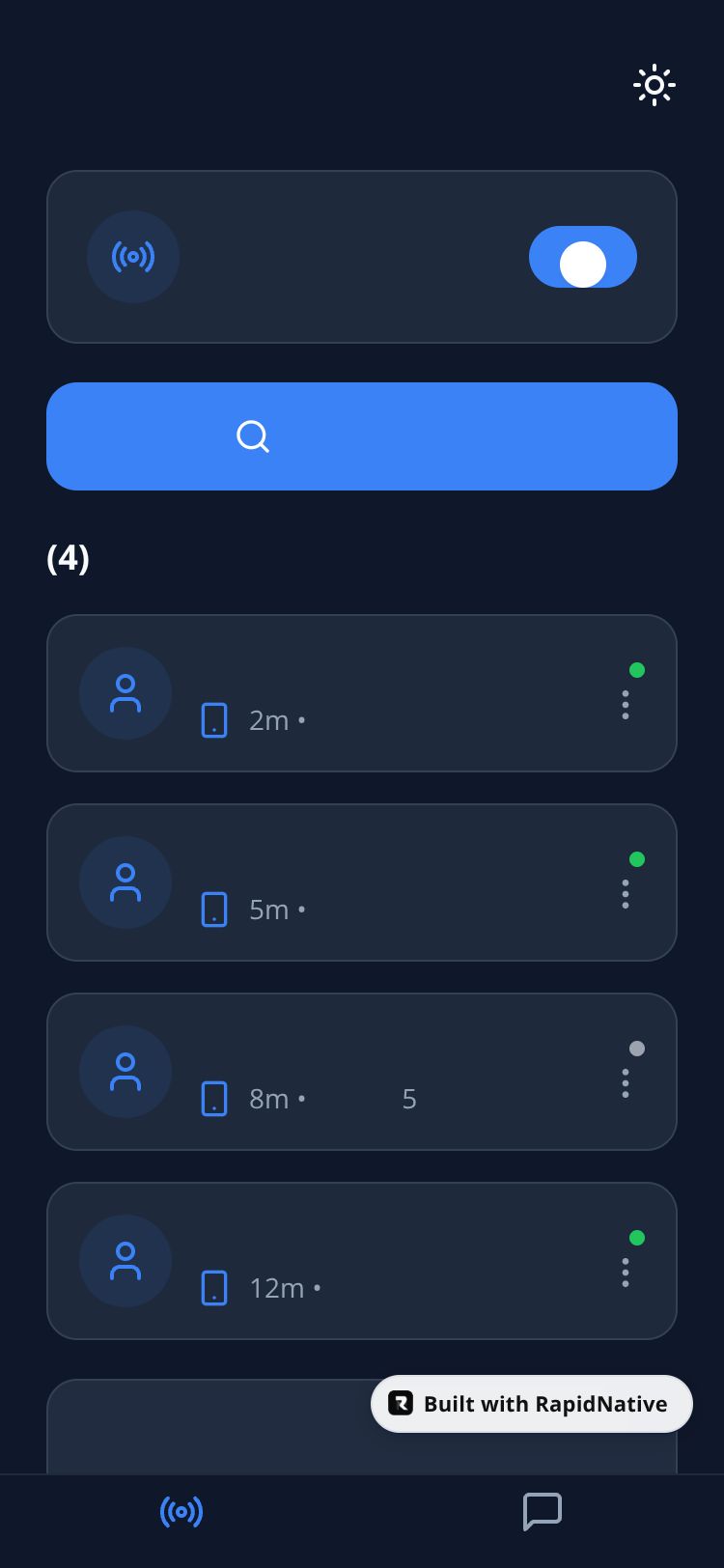Open overflow menu for the 12m device
Image resolution: width=724 pixels, height=1568 pixels.
[x=626, y=1273]
